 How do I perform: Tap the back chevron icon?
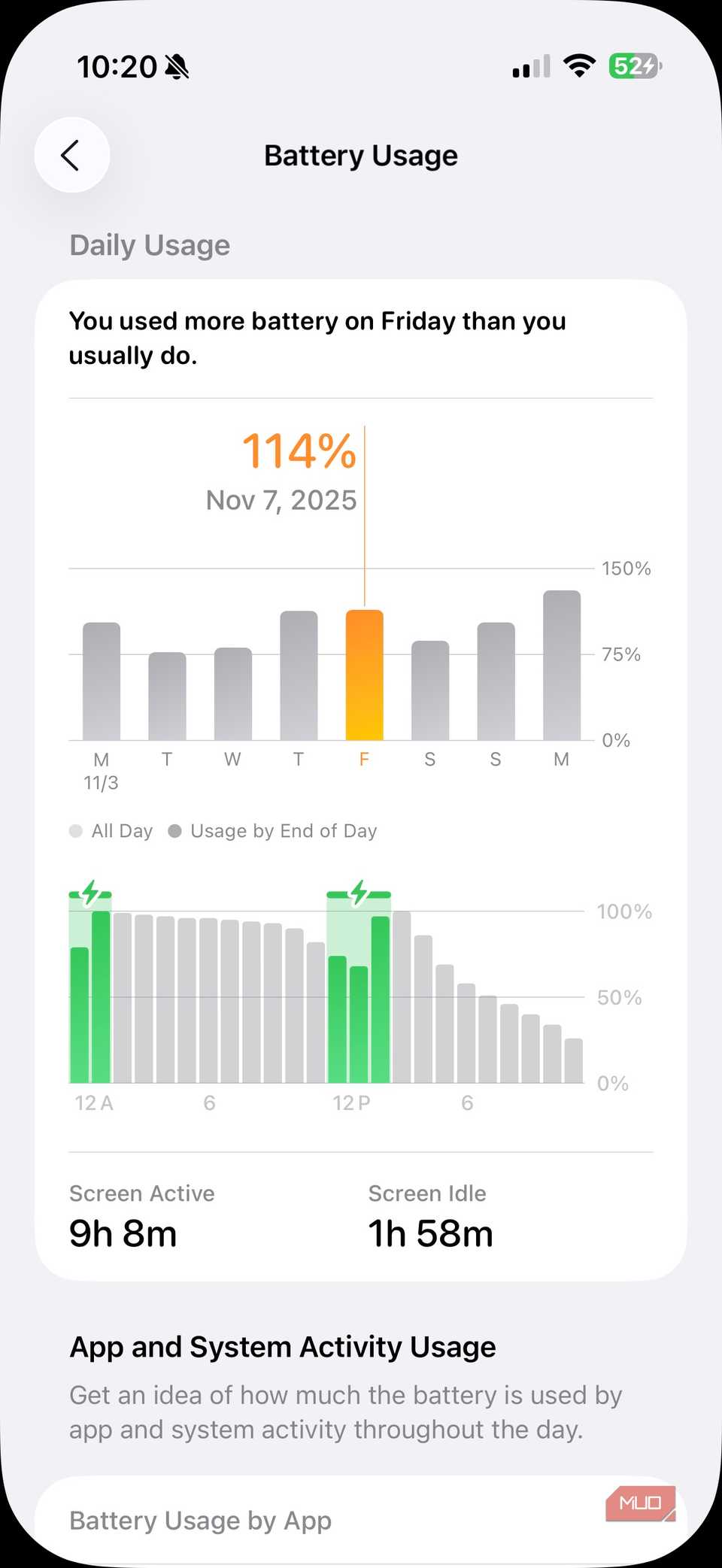click(72, 155)
